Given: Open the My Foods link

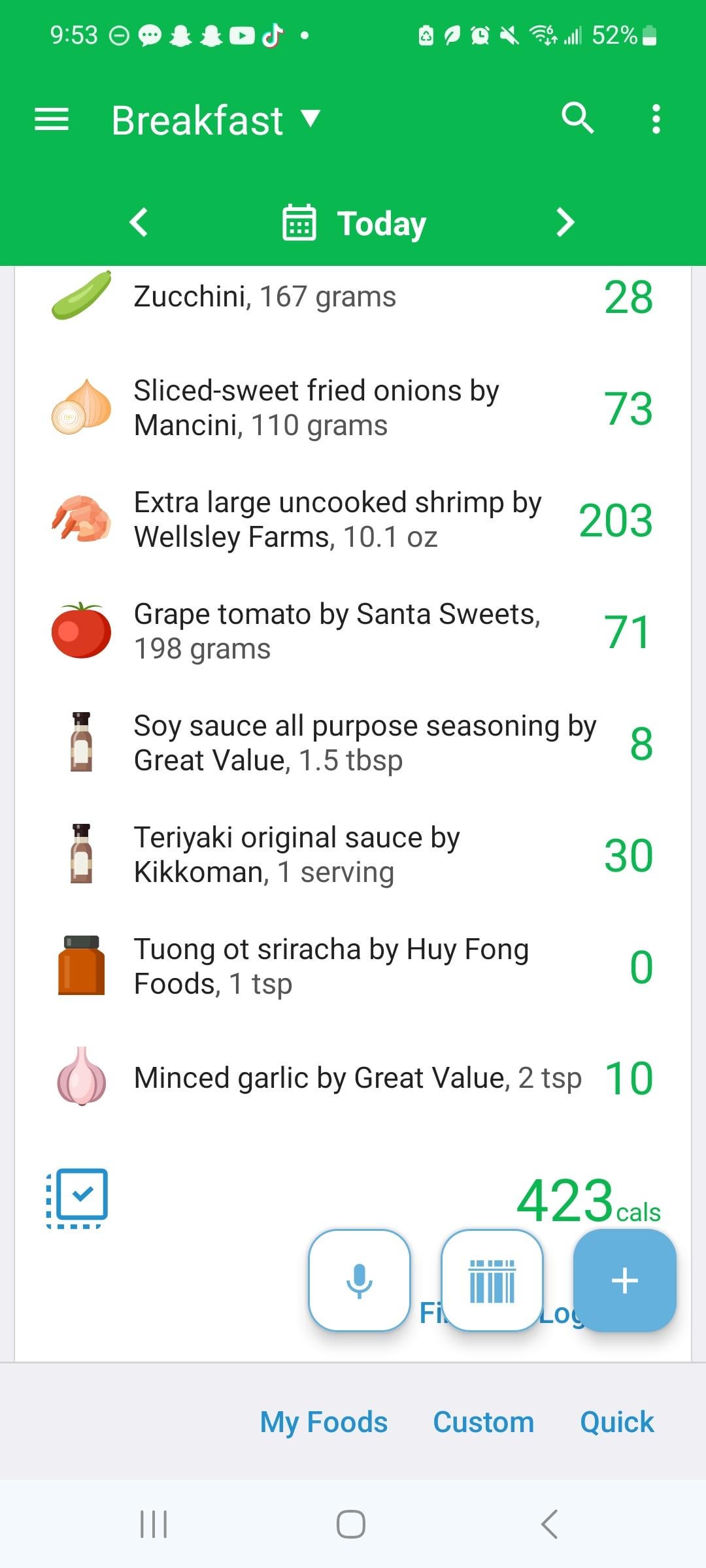Looking at the screenshot, I should pos(324,1422).
